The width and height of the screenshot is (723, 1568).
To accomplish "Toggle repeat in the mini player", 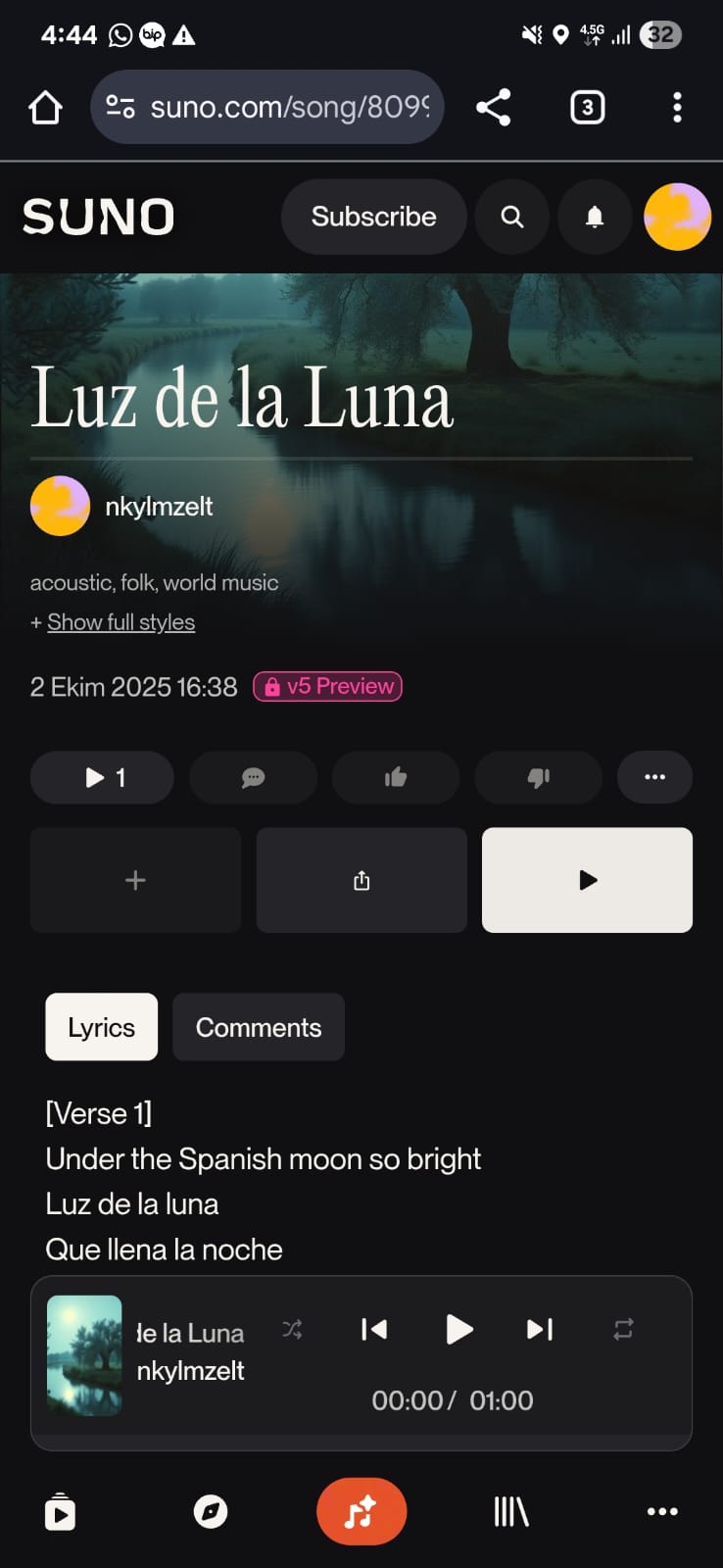I will point(623,1330).
